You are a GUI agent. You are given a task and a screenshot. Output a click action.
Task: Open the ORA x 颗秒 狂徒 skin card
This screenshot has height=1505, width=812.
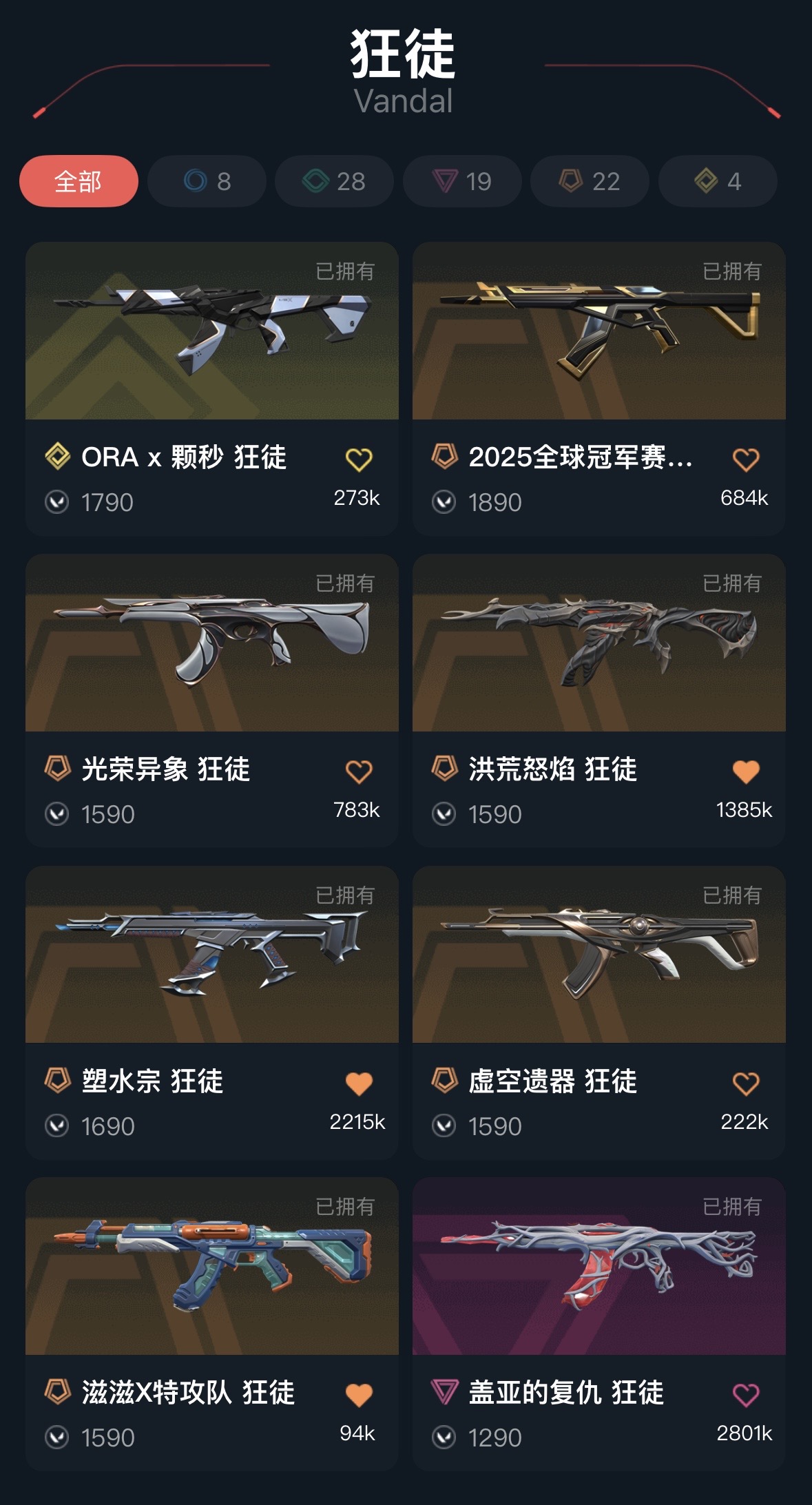[x=211, y=331]
